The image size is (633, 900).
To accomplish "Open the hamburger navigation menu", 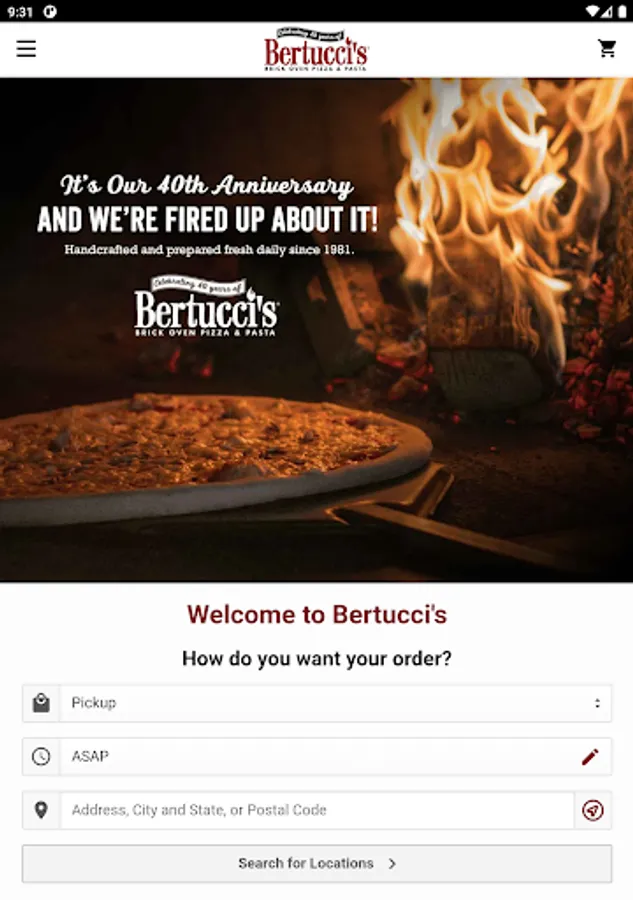I will point(26,49).
